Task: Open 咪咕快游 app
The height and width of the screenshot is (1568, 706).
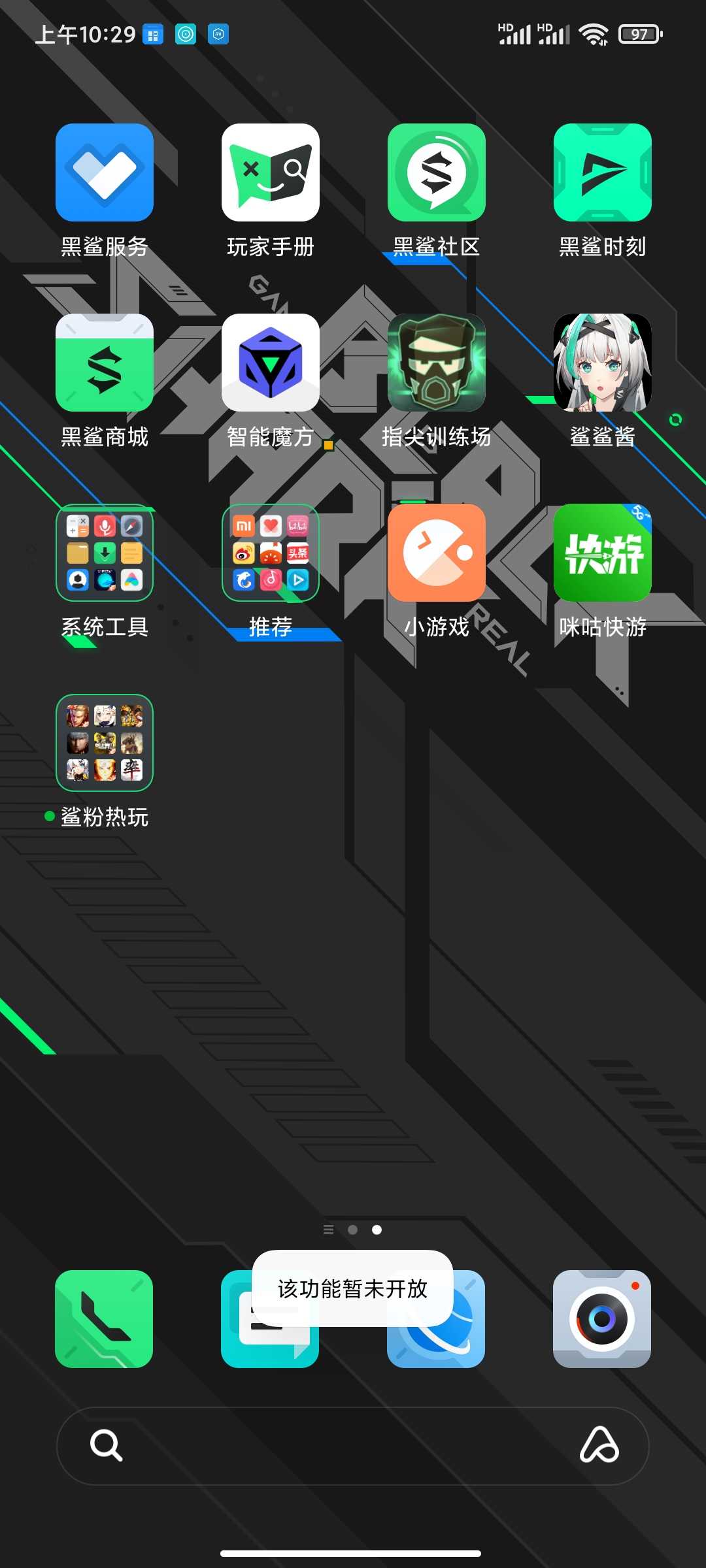Action: coord(603,553)
